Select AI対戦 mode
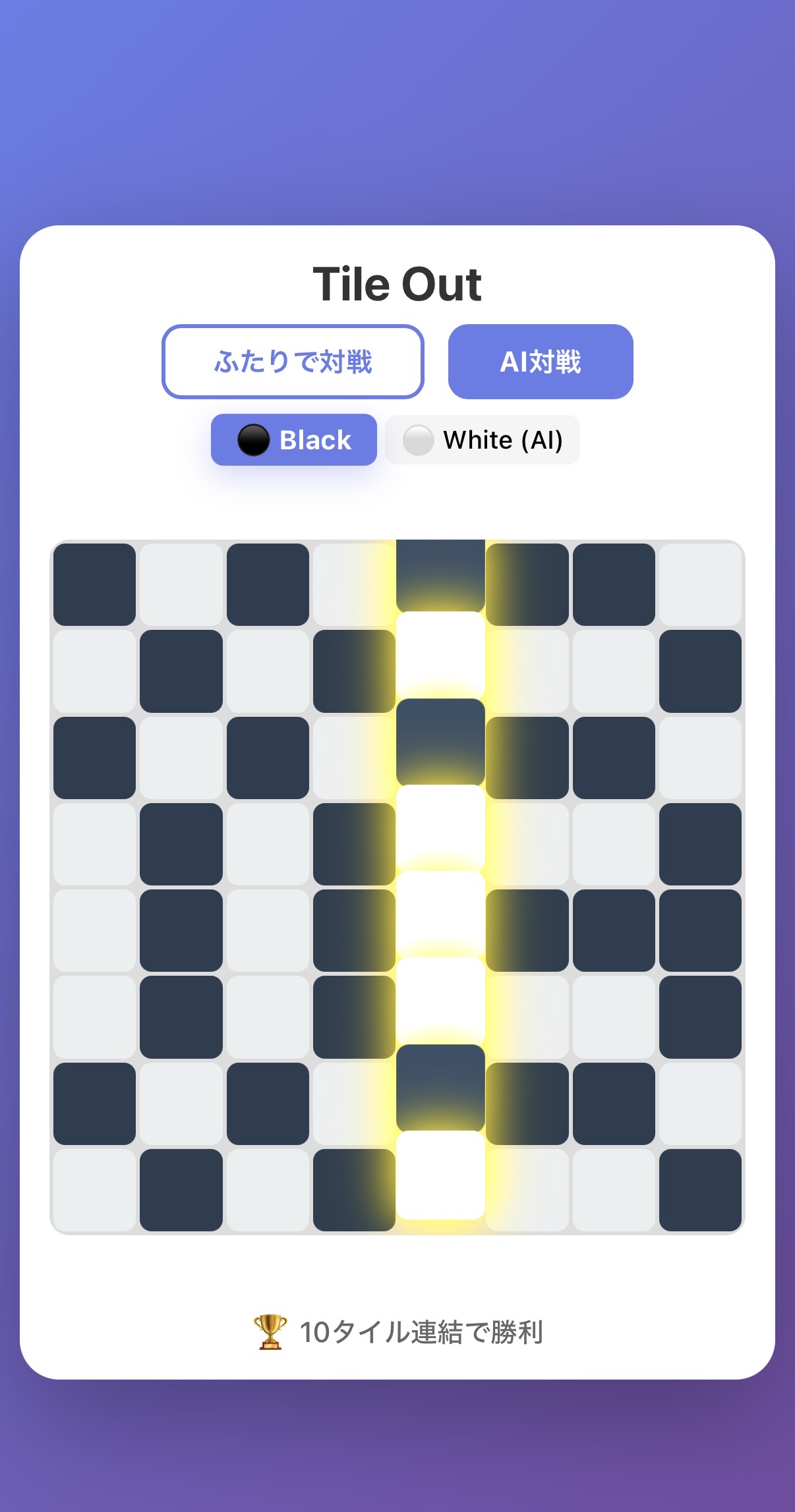This screenshot has height=1512, width=795. pos(540,362)
